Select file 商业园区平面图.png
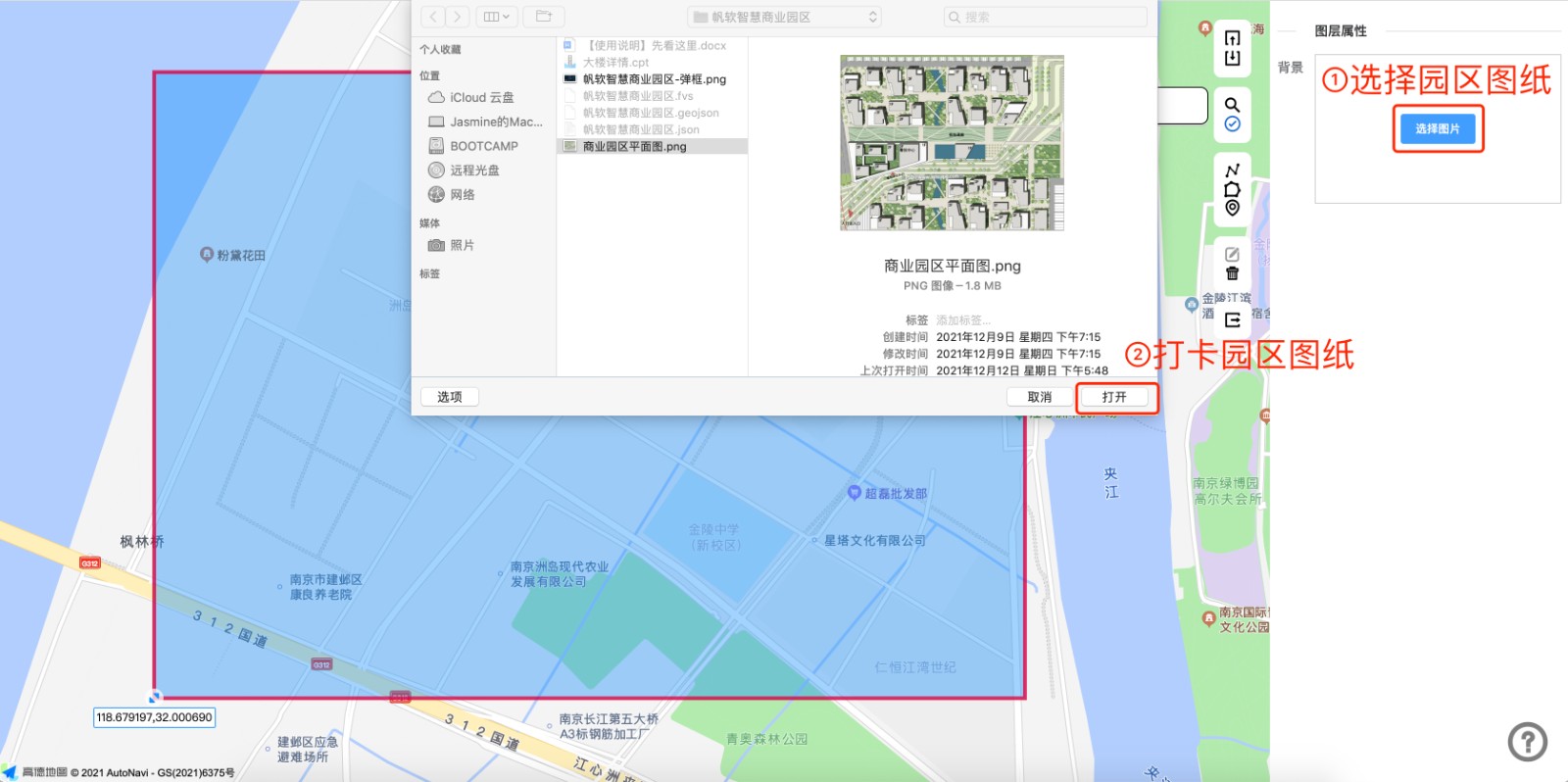Screen dimensions: 1568x782 tap(634, 146)
